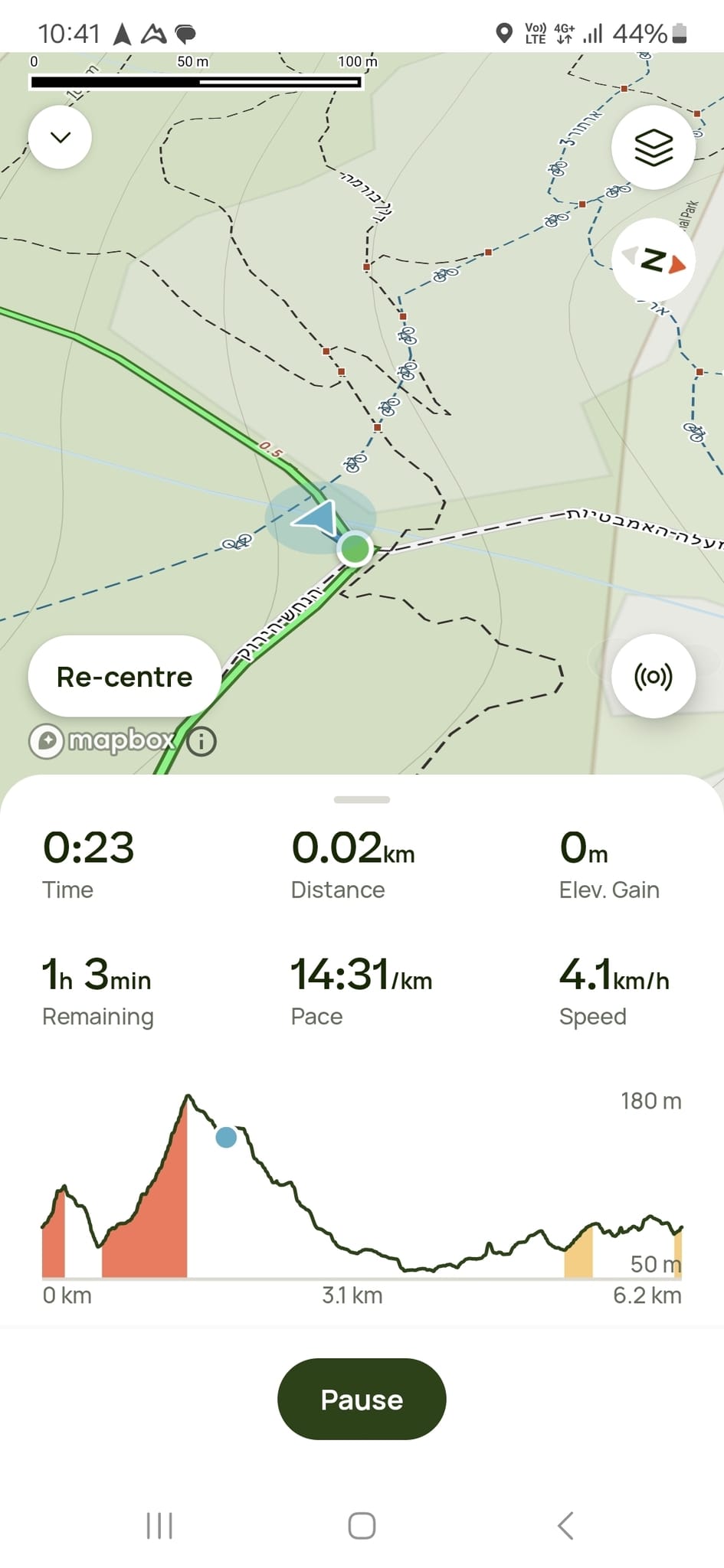Go back using the system back button
724x1568 pixels.
pos(565,1525)
